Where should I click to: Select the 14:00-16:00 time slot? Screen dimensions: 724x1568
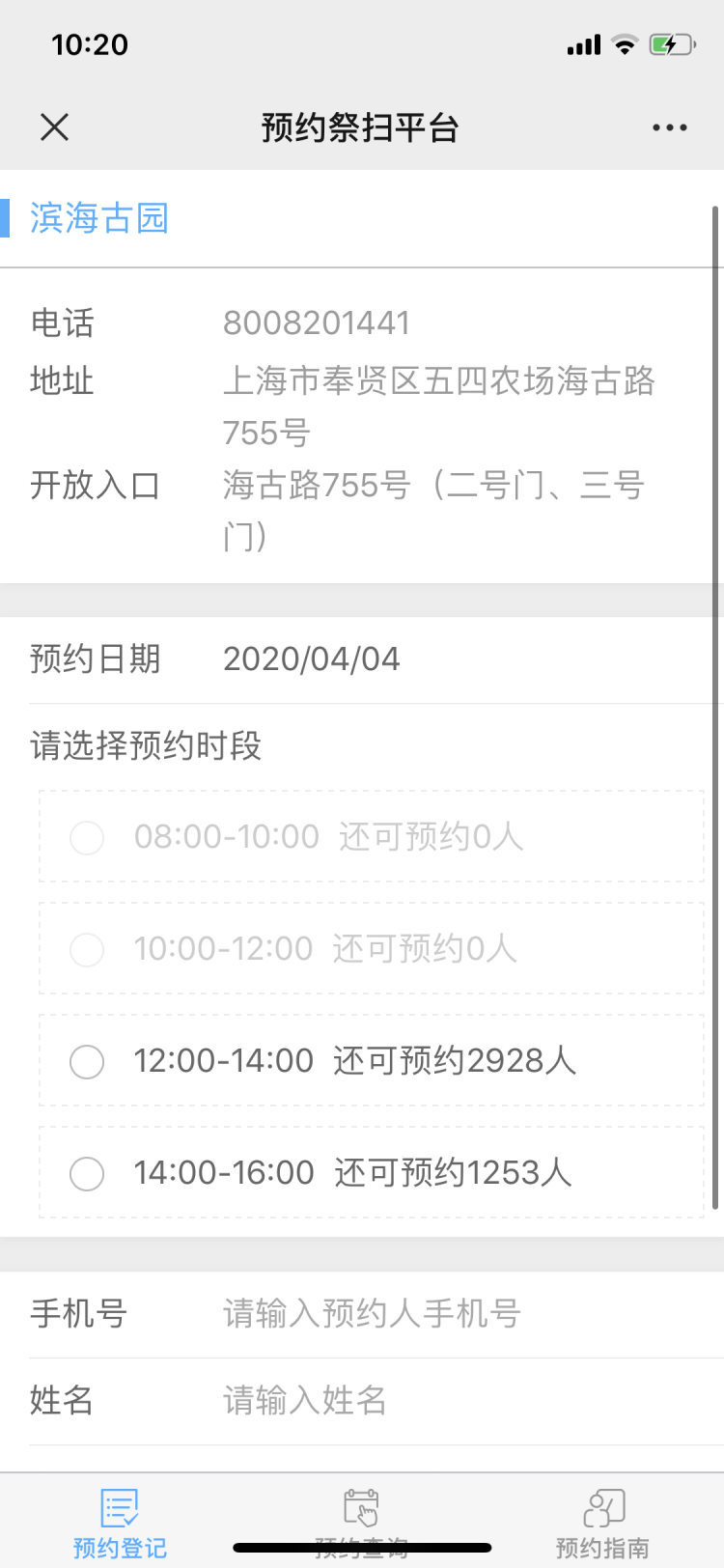point(372,1172)
